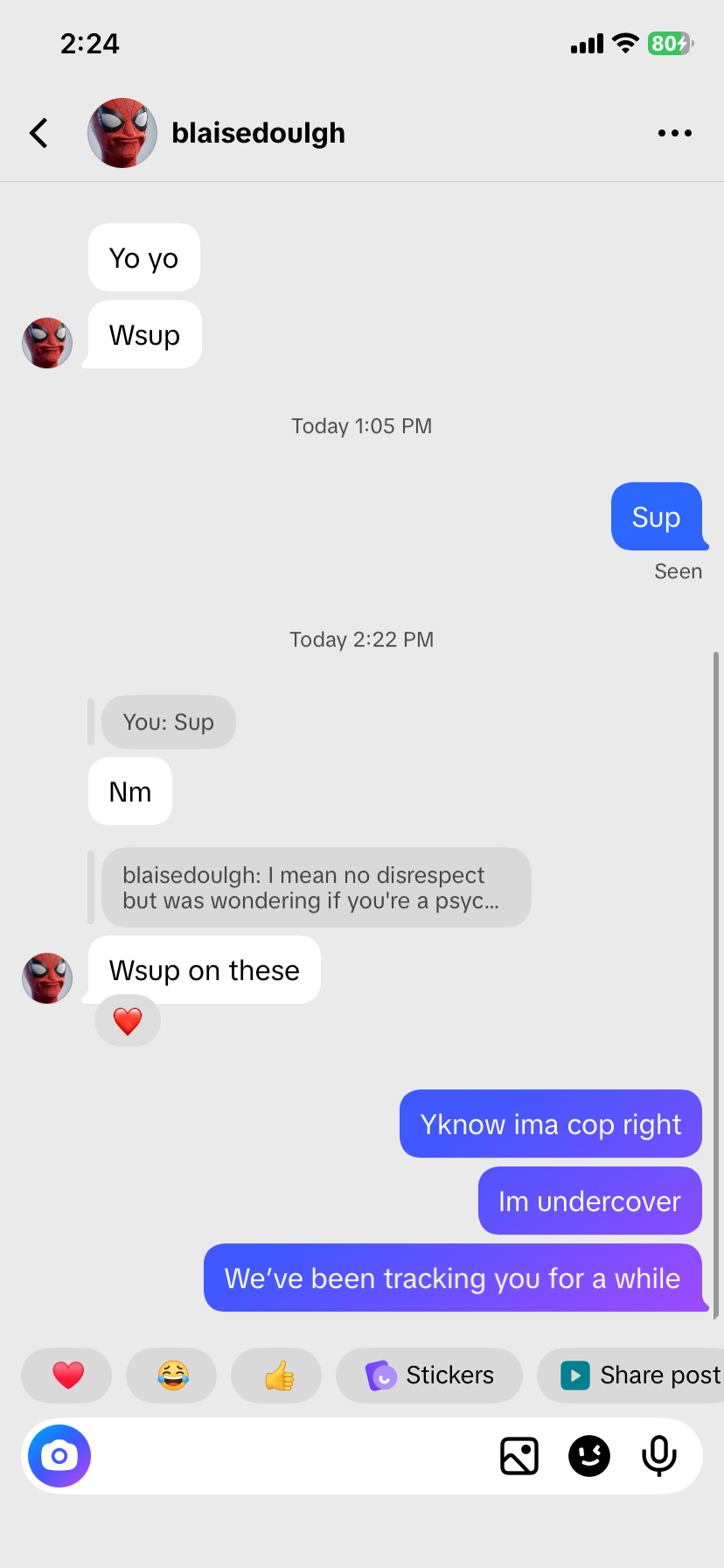Go back to the inbox
The width and height of the screenshot is (724, 1568).
pos(38,133)
